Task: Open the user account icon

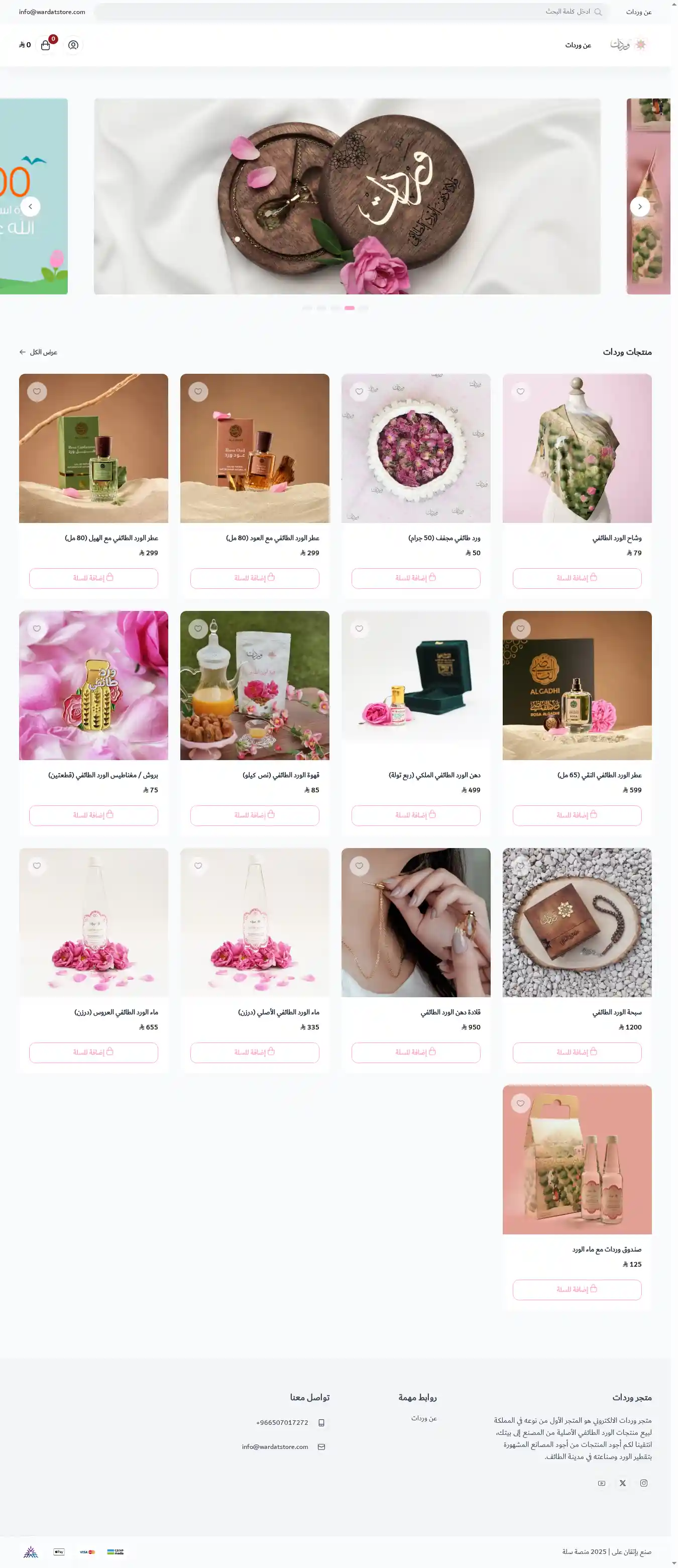Action: pos(73,45)
